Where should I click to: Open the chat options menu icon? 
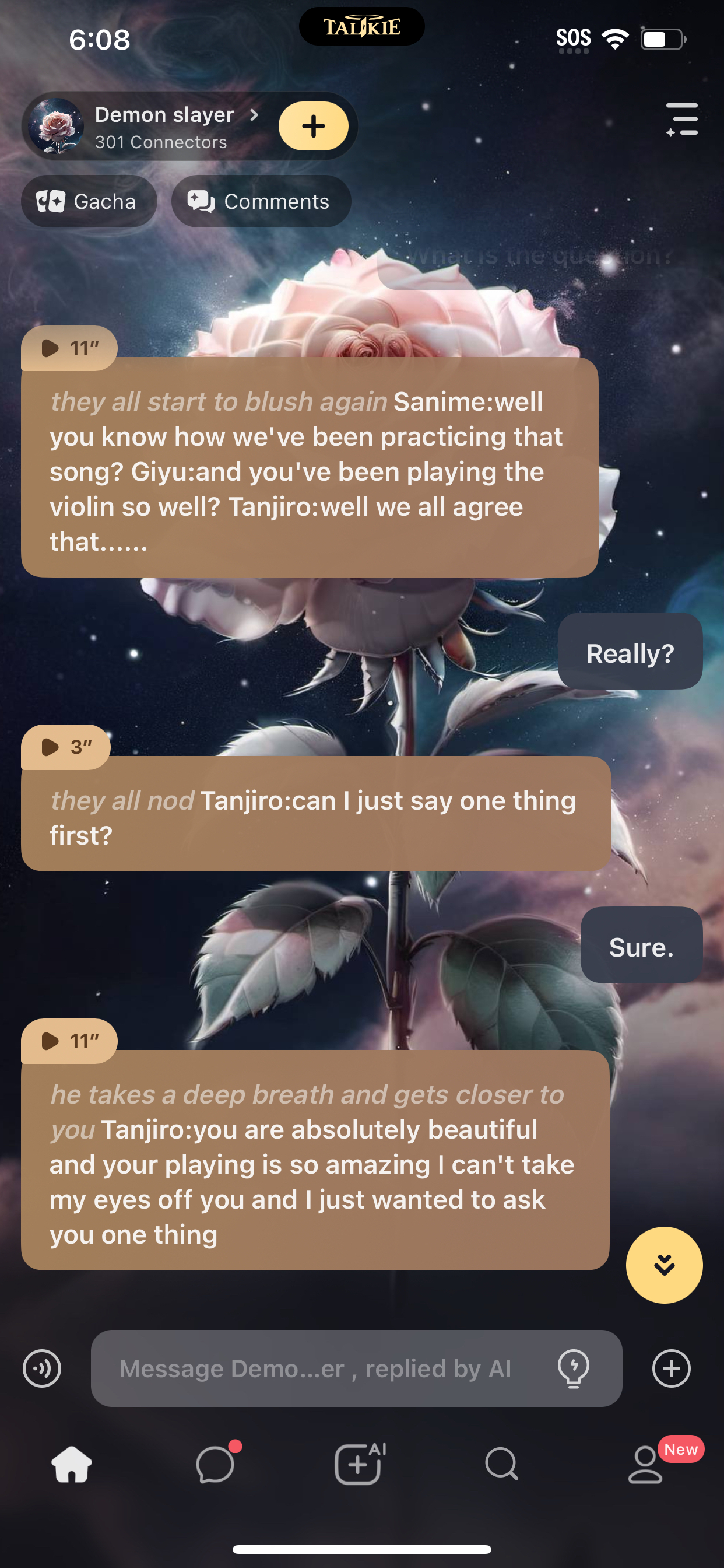pyautogui.click(x=681, y=120)
